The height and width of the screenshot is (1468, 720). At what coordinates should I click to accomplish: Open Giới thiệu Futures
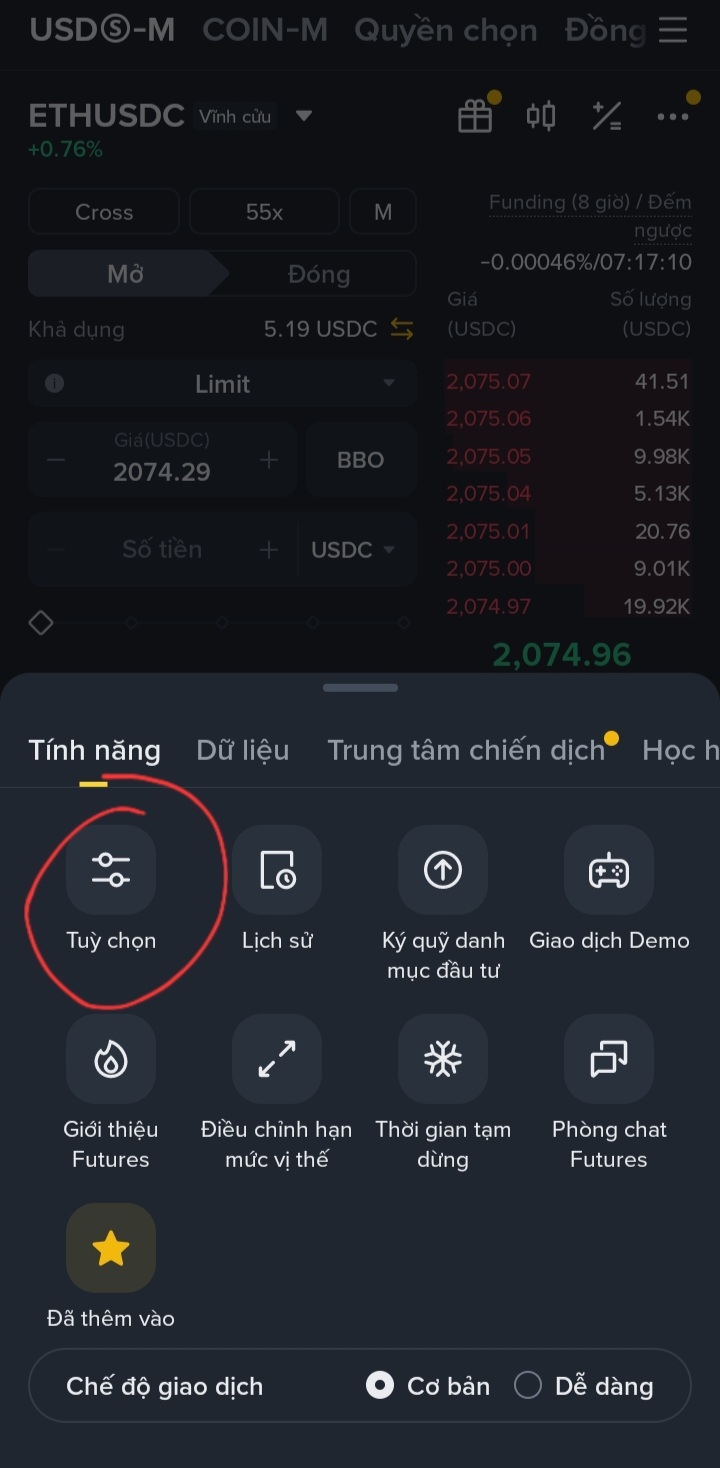point(111,1059)
